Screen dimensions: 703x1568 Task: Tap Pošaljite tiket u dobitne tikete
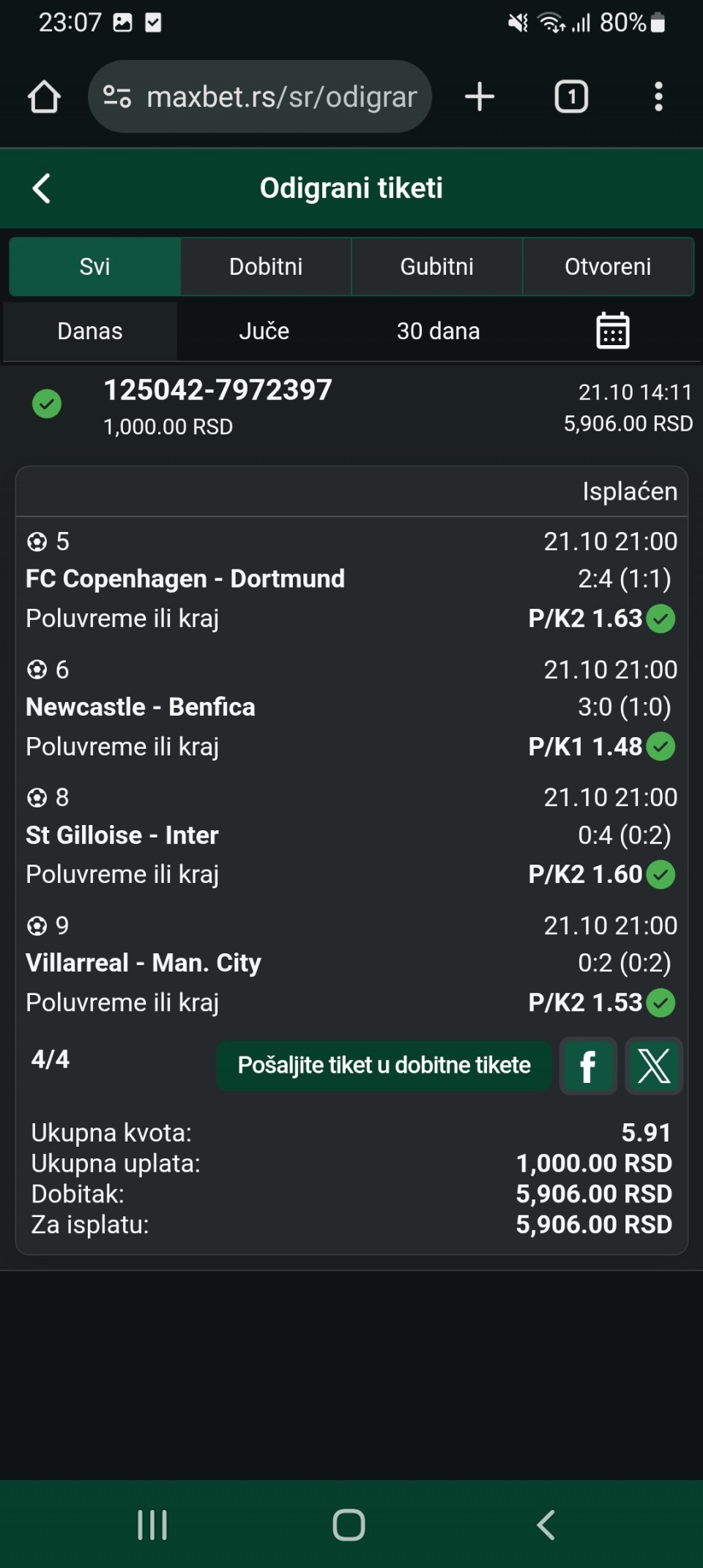pos(384,1065)
